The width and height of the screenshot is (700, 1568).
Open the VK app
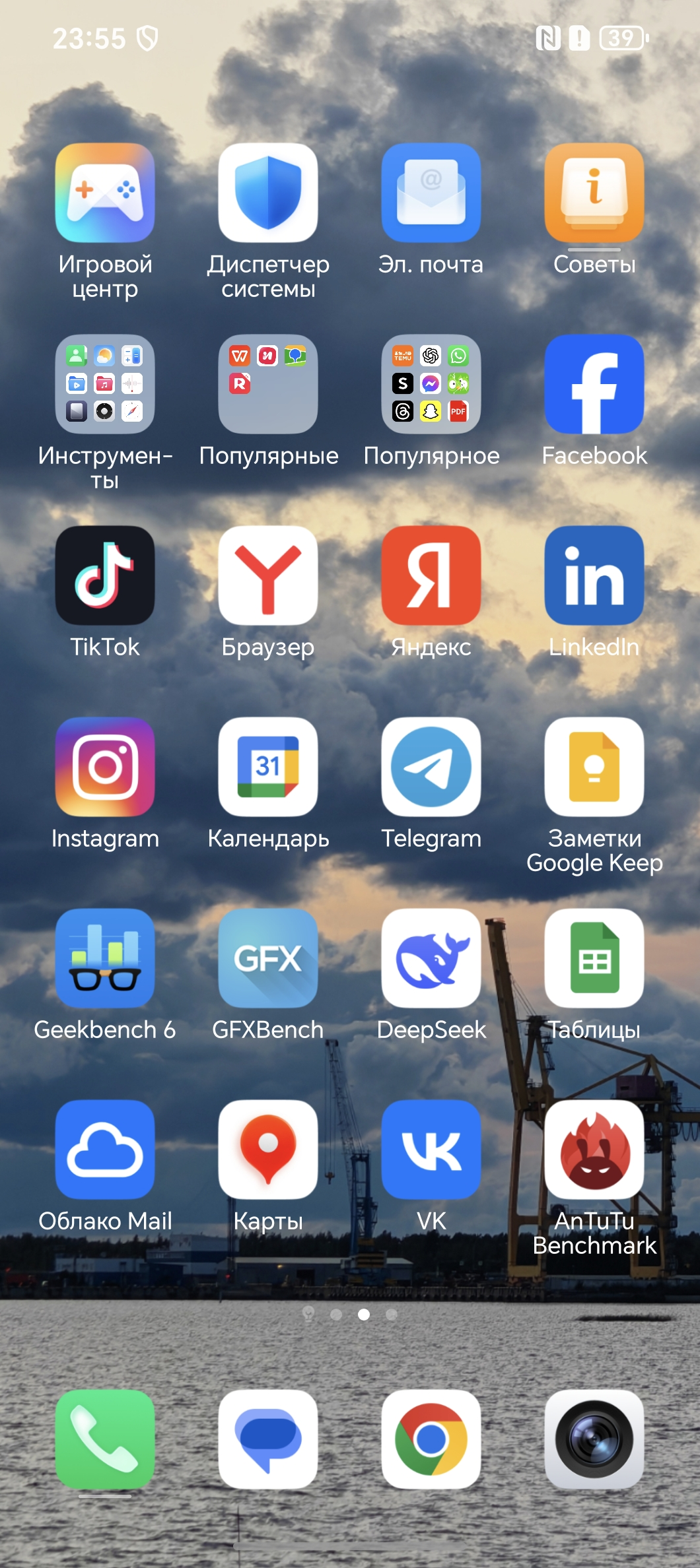coord(431,1150)
